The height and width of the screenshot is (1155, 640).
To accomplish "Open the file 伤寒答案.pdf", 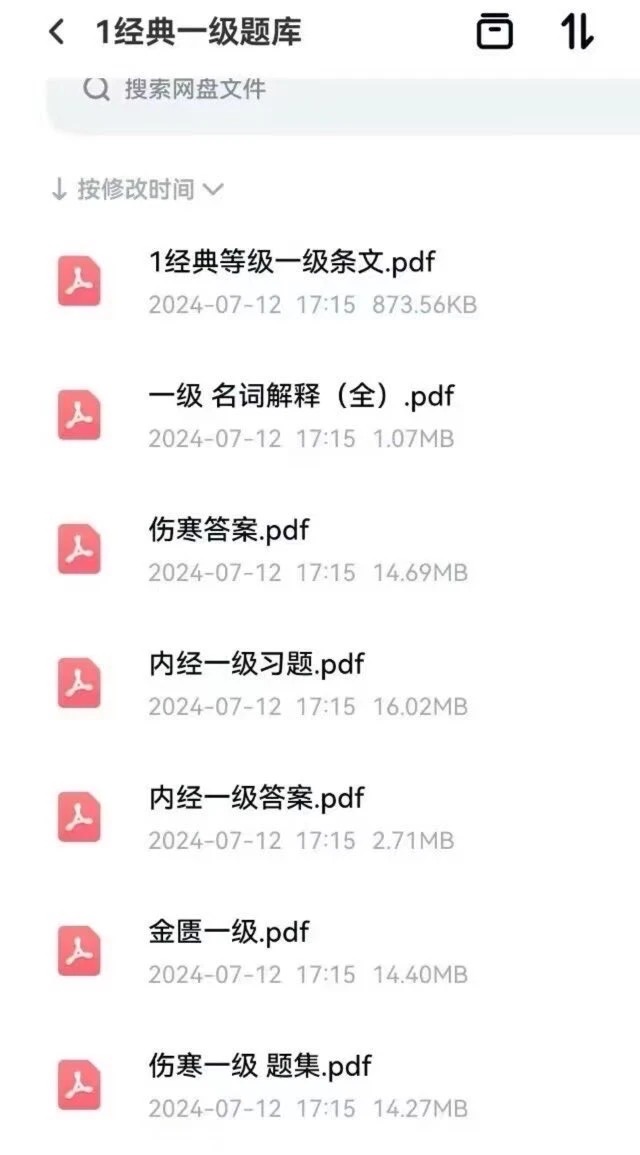I will pyautogui.click(x=229, y=549).
